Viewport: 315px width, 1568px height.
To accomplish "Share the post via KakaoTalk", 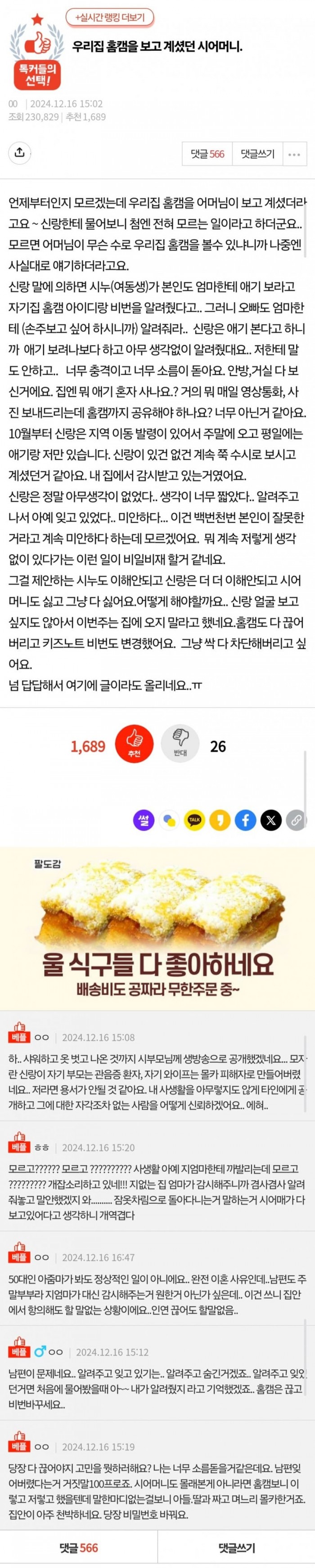I will coord(194,820).
